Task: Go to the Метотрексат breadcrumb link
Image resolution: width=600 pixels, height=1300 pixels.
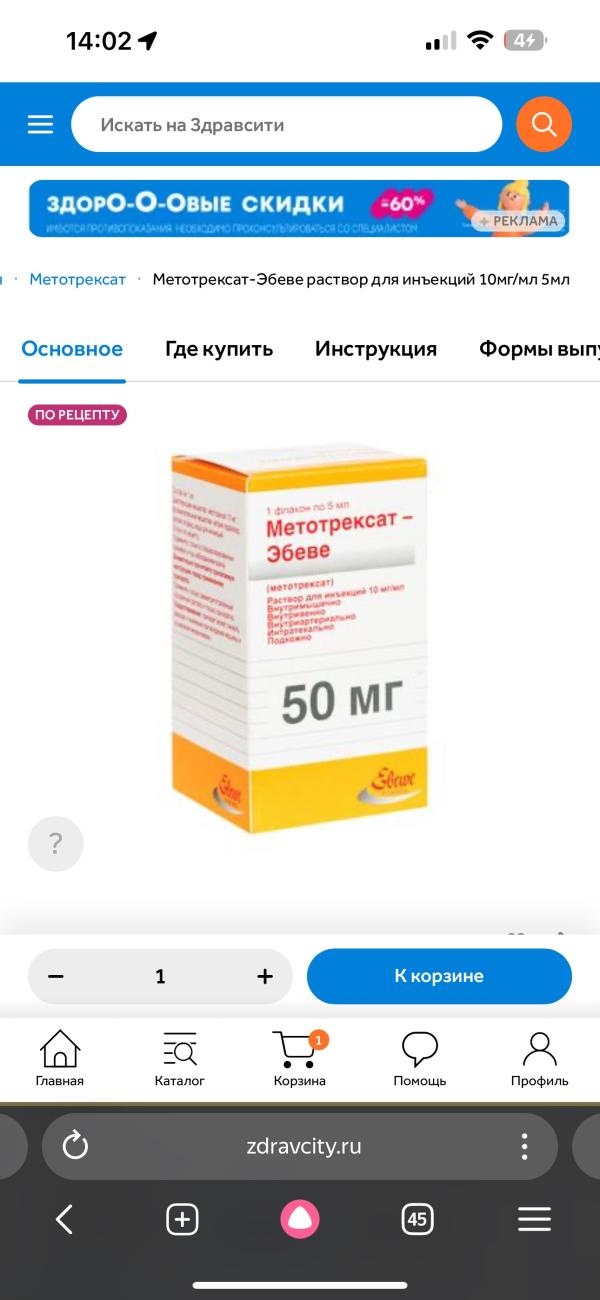Action: (x=77, y=279)
